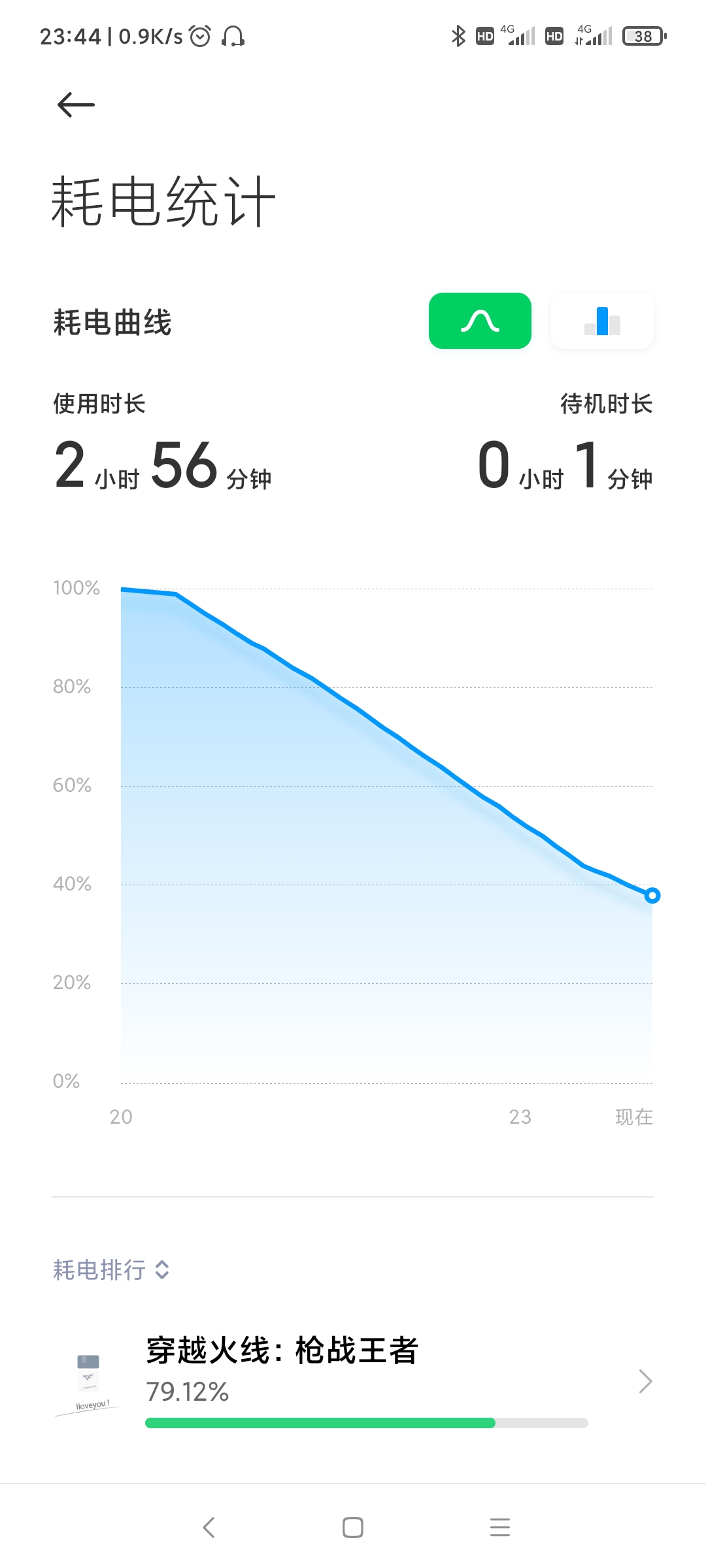
Task: Switch to the bar chart view
Action: pos(602,321)
